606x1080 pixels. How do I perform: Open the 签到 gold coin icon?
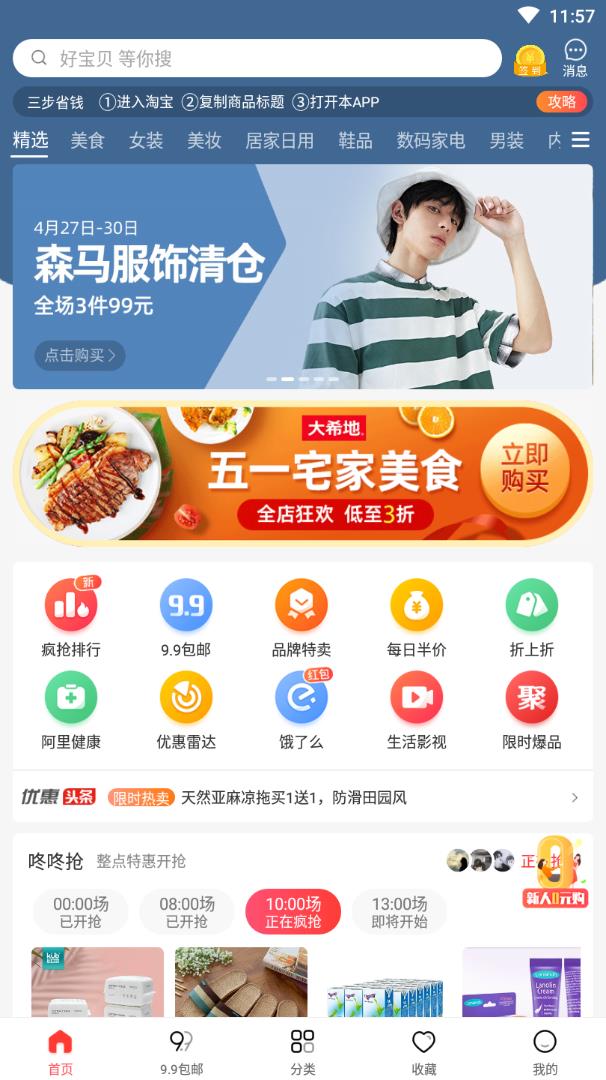[x=530, y=61]
